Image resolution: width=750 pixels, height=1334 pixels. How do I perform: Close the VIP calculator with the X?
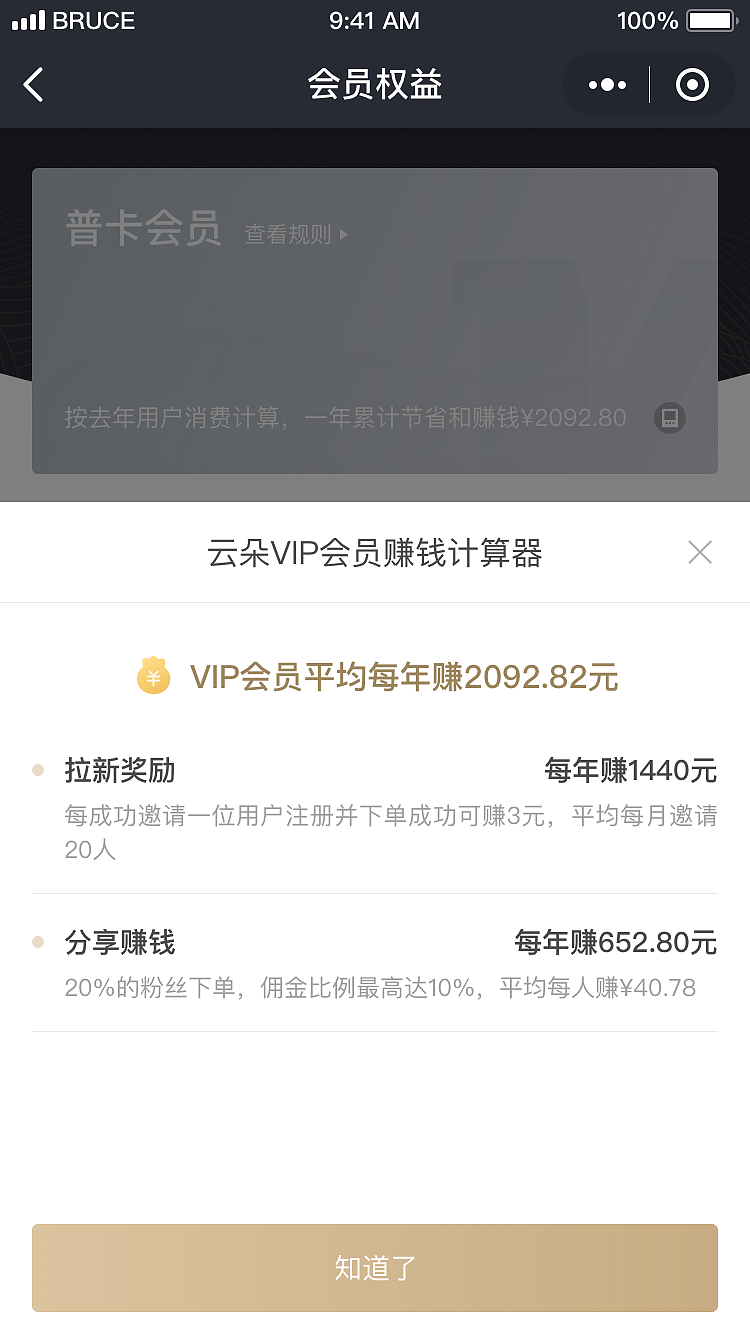pos(700,552)
